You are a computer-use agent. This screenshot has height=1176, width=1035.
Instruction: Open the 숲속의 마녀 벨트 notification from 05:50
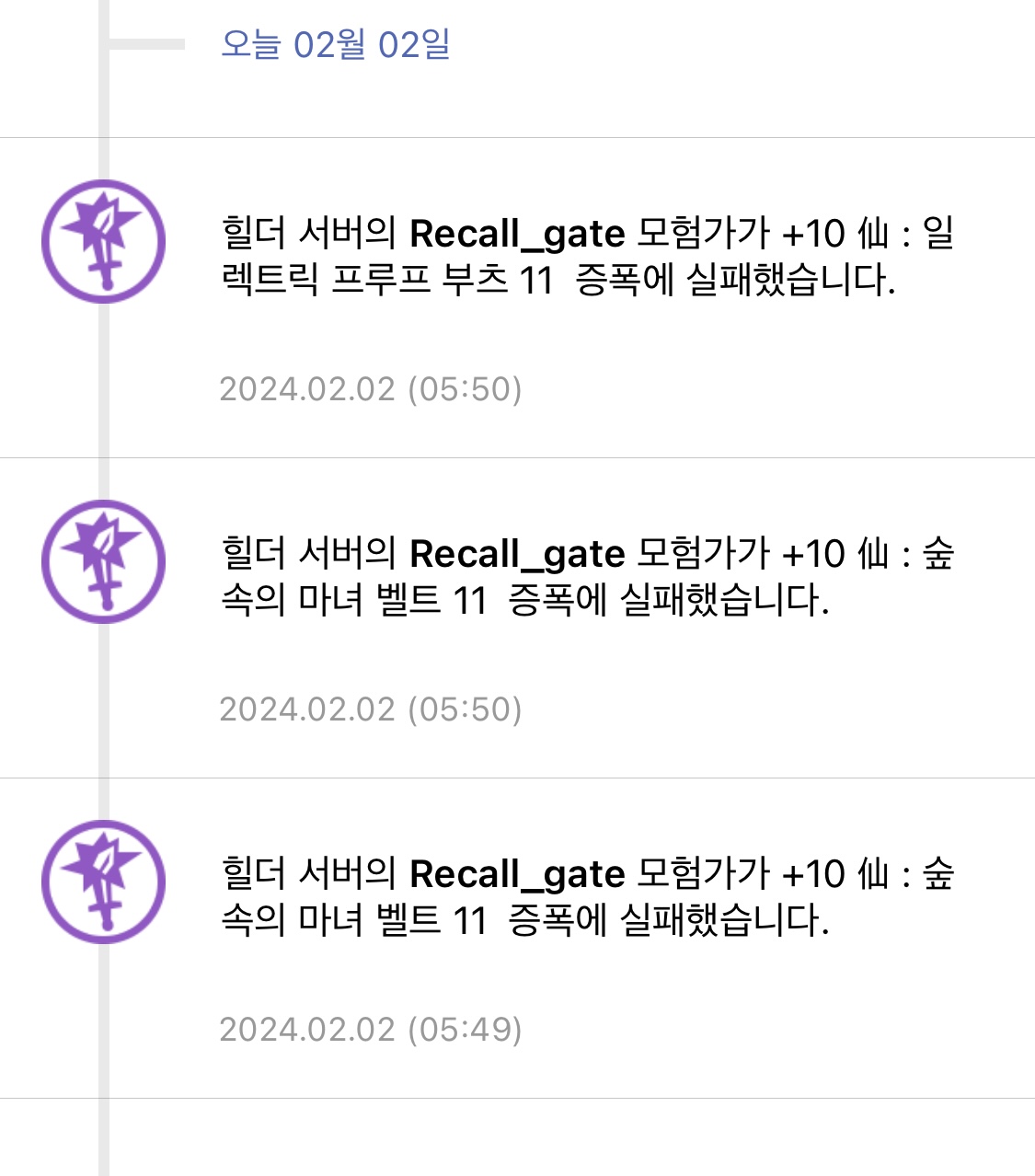coord(587,577)
